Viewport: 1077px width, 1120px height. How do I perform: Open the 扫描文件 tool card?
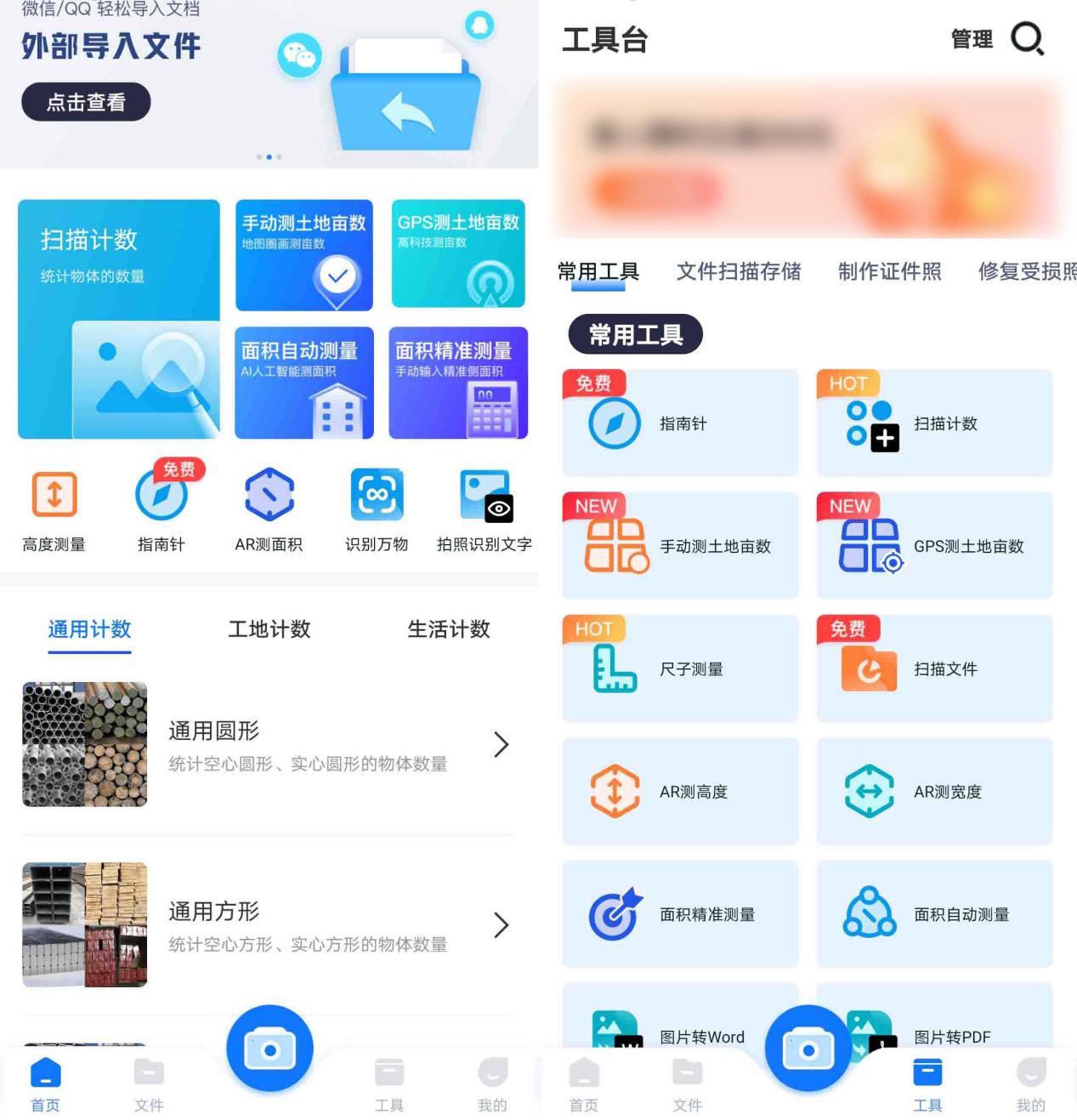[934, 669]
